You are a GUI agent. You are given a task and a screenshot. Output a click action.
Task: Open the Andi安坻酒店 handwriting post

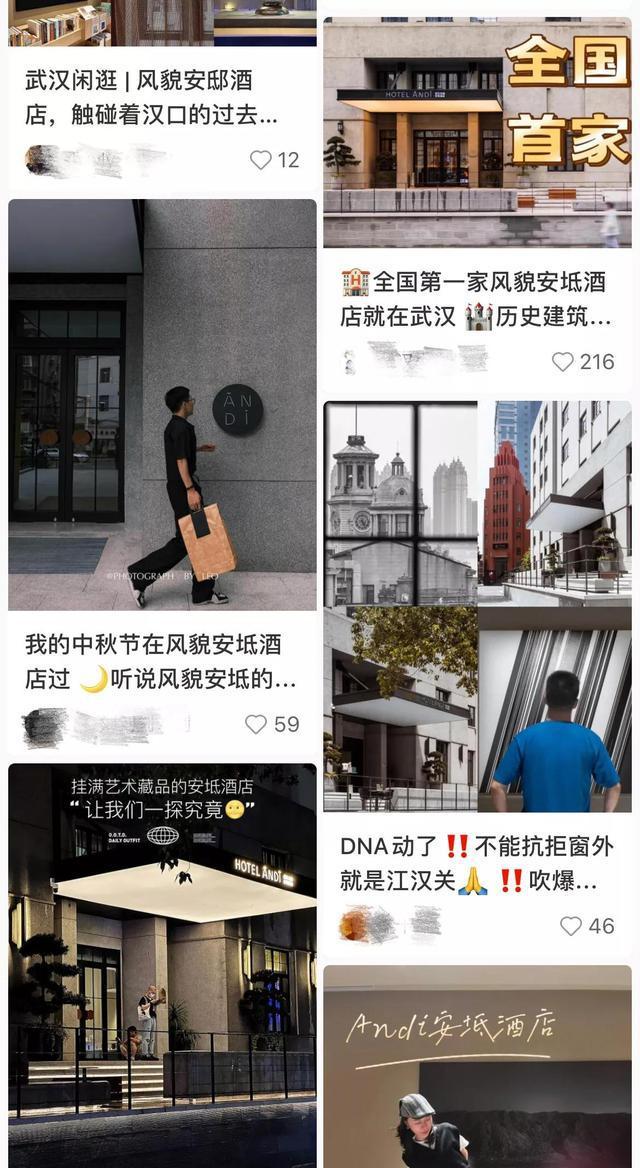coord(477,1066)
